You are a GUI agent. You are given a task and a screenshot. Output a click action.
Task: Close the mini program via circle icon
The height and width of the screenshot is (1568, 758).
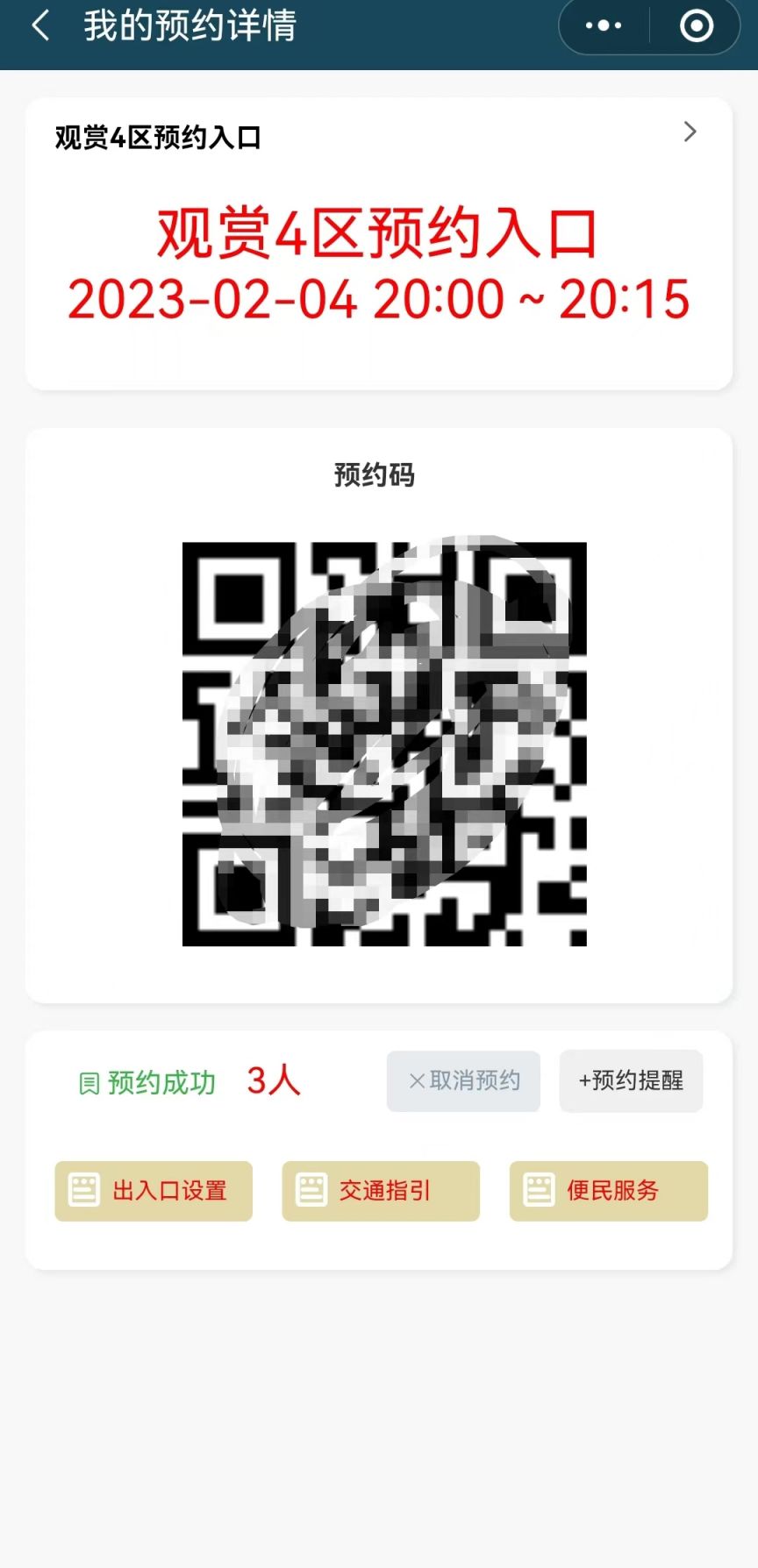[x=697, y=26]
